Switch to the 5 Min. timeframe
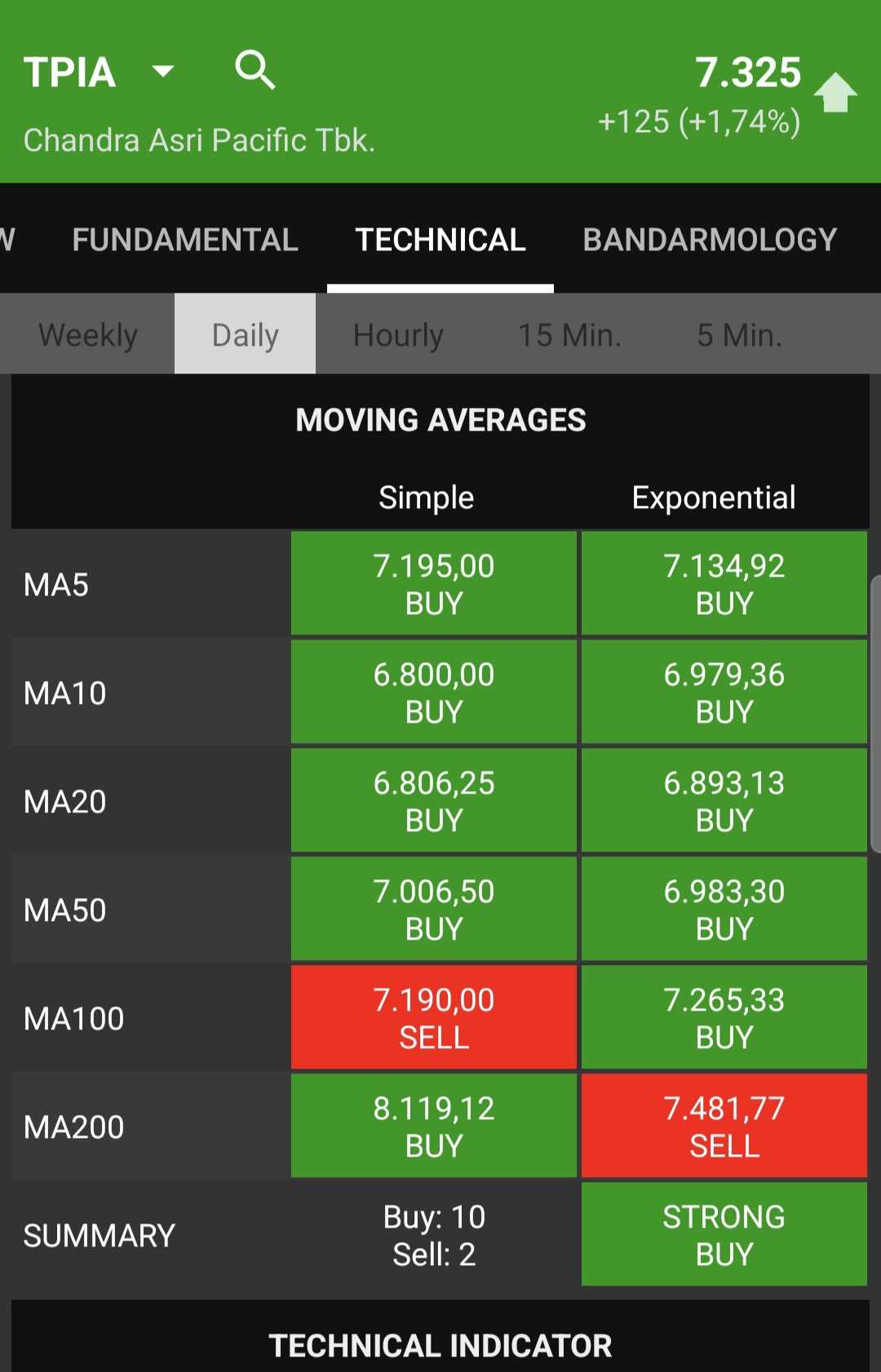The image size is (881, 1372). pos(739,334)
